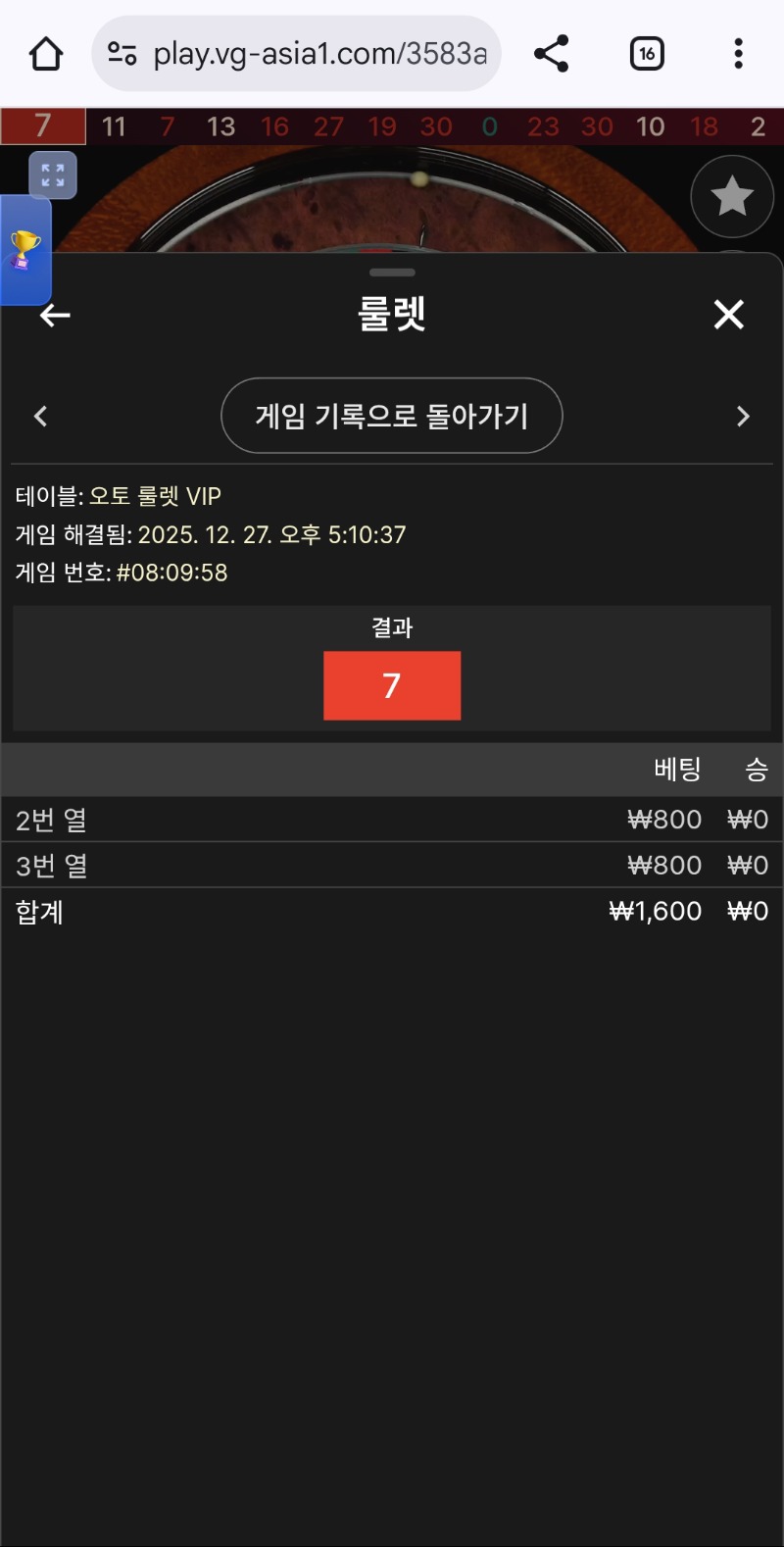Tap 게임 기록으로 돌아가기 button
This screenshot has height=1547, width=784.
(392, 416)
